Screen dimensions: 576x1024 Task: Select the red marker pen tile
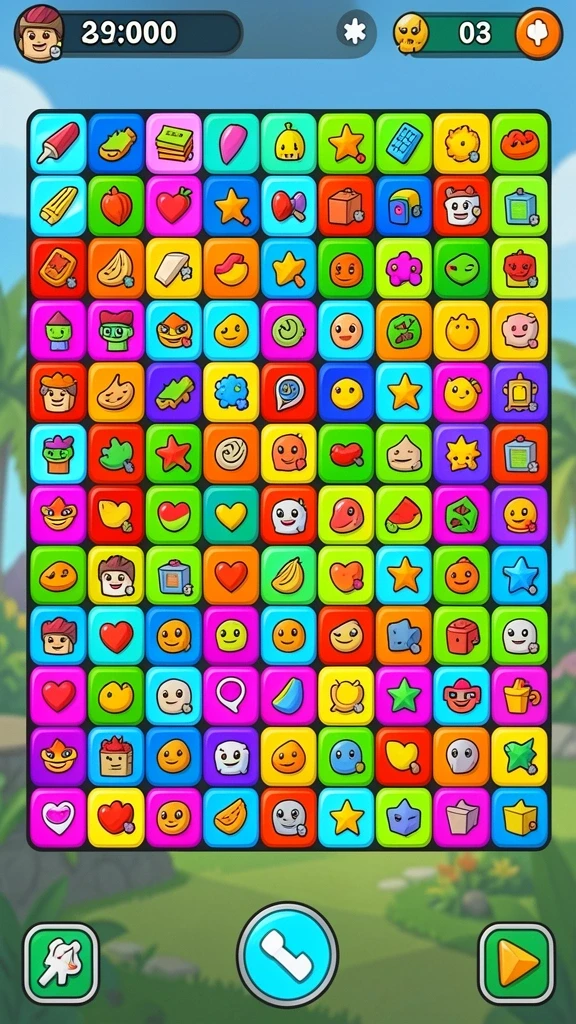59,143
